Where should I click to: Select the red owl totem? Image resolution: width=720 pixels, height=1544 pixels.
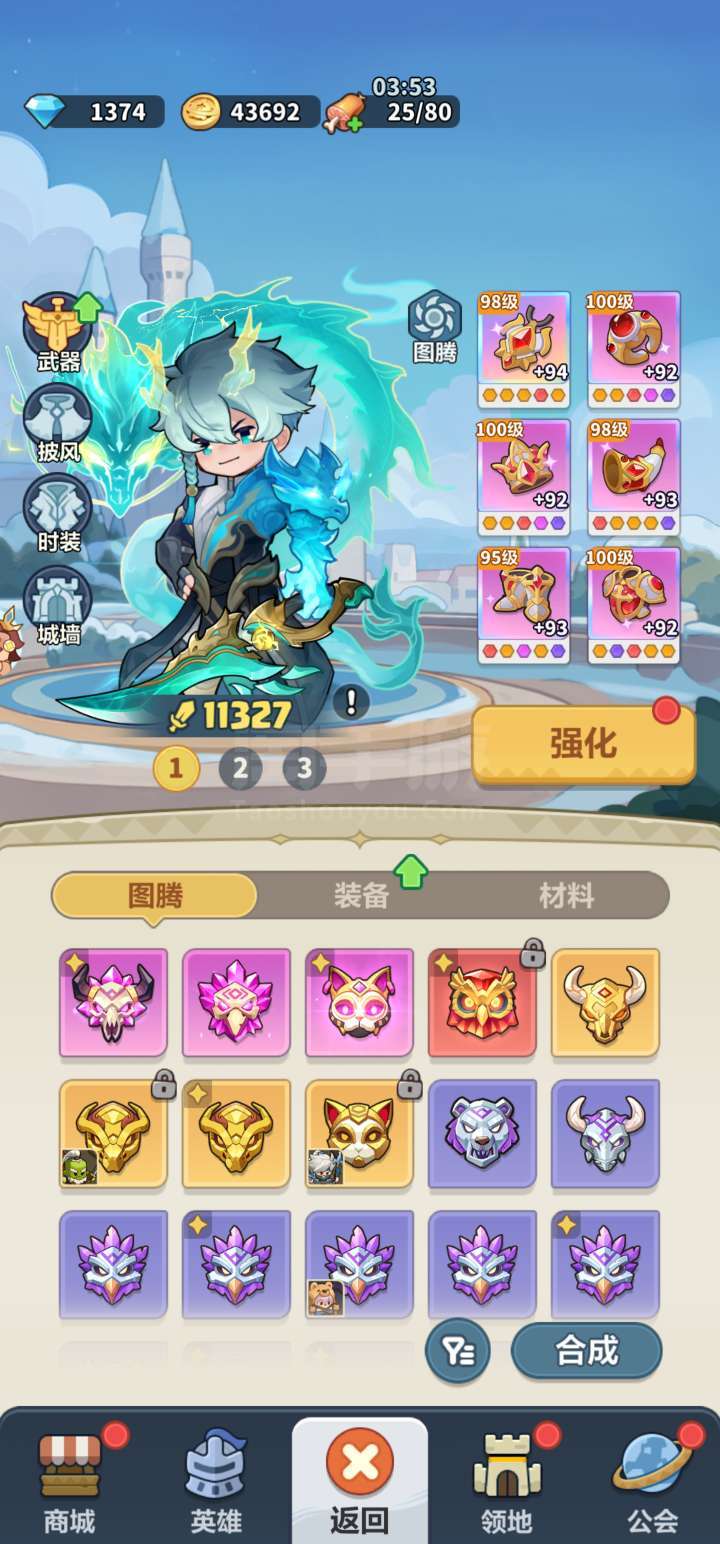pos(482,1003)
